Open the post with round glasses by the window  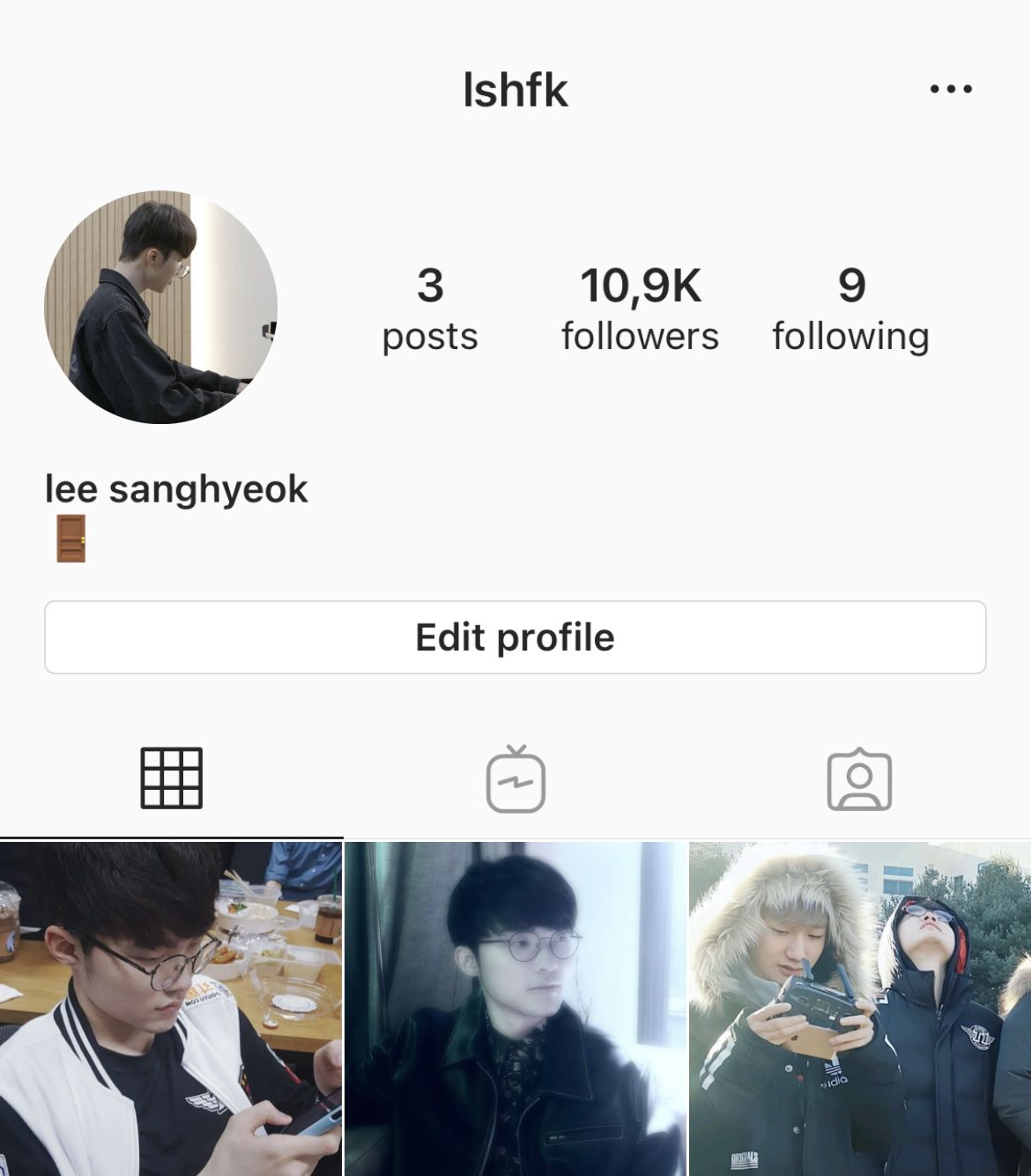tap(515, 1009)
